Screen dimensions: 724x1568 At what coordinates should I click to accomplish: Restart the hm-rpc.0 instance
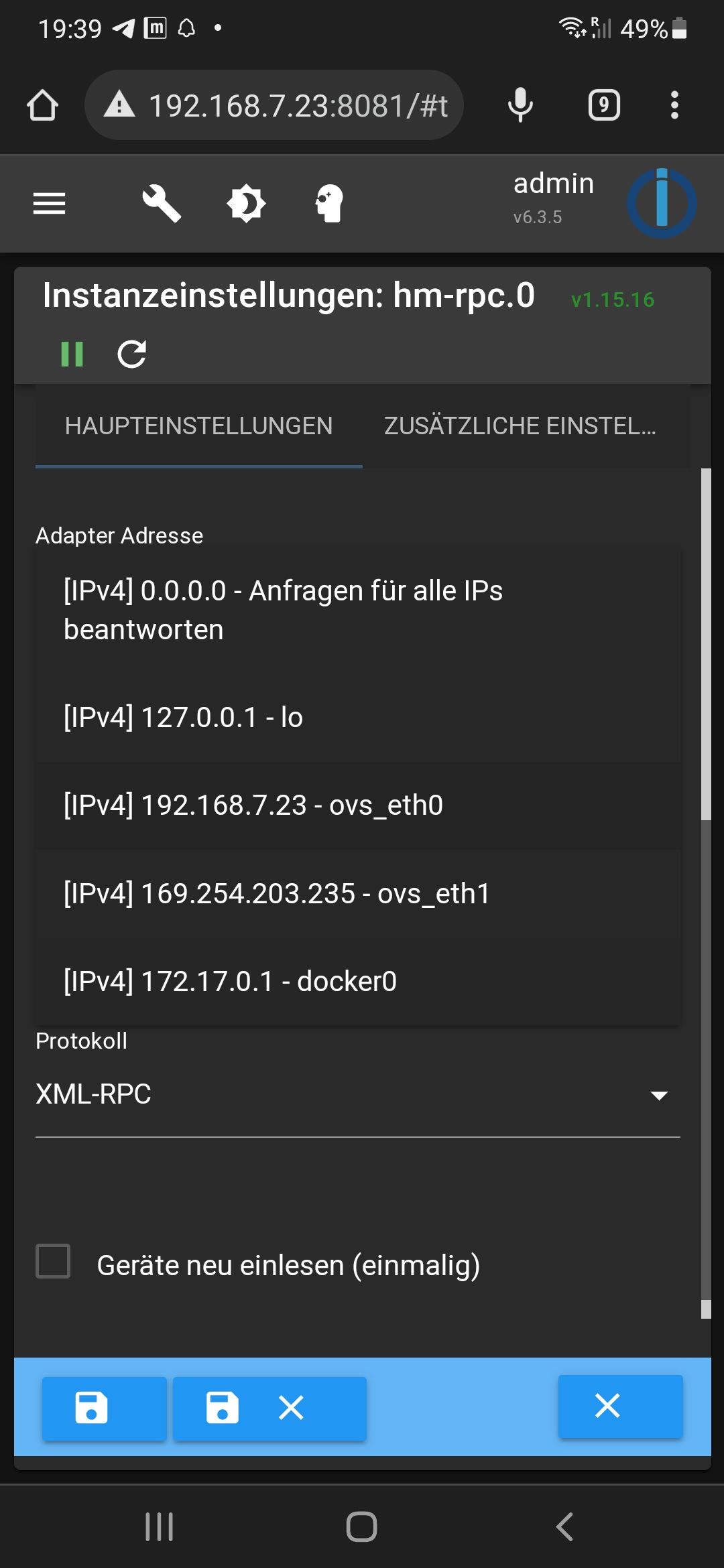(x=132, y=354)
